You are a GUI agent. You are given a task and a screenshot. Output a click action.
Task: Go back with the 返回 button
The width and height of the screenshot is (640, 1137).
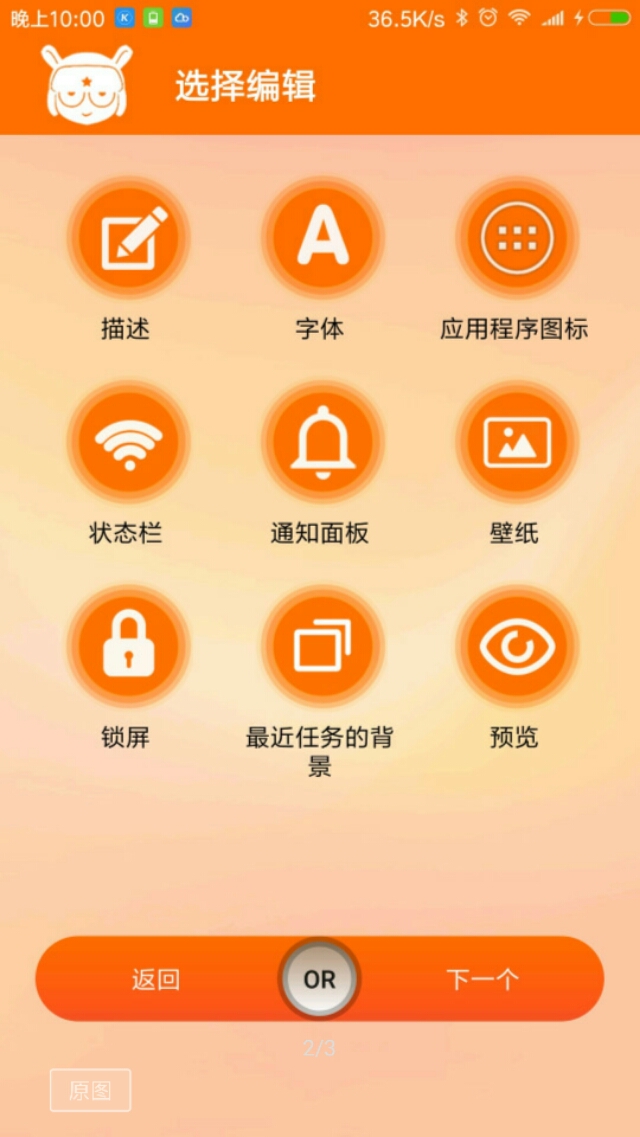tap(156, 979)
